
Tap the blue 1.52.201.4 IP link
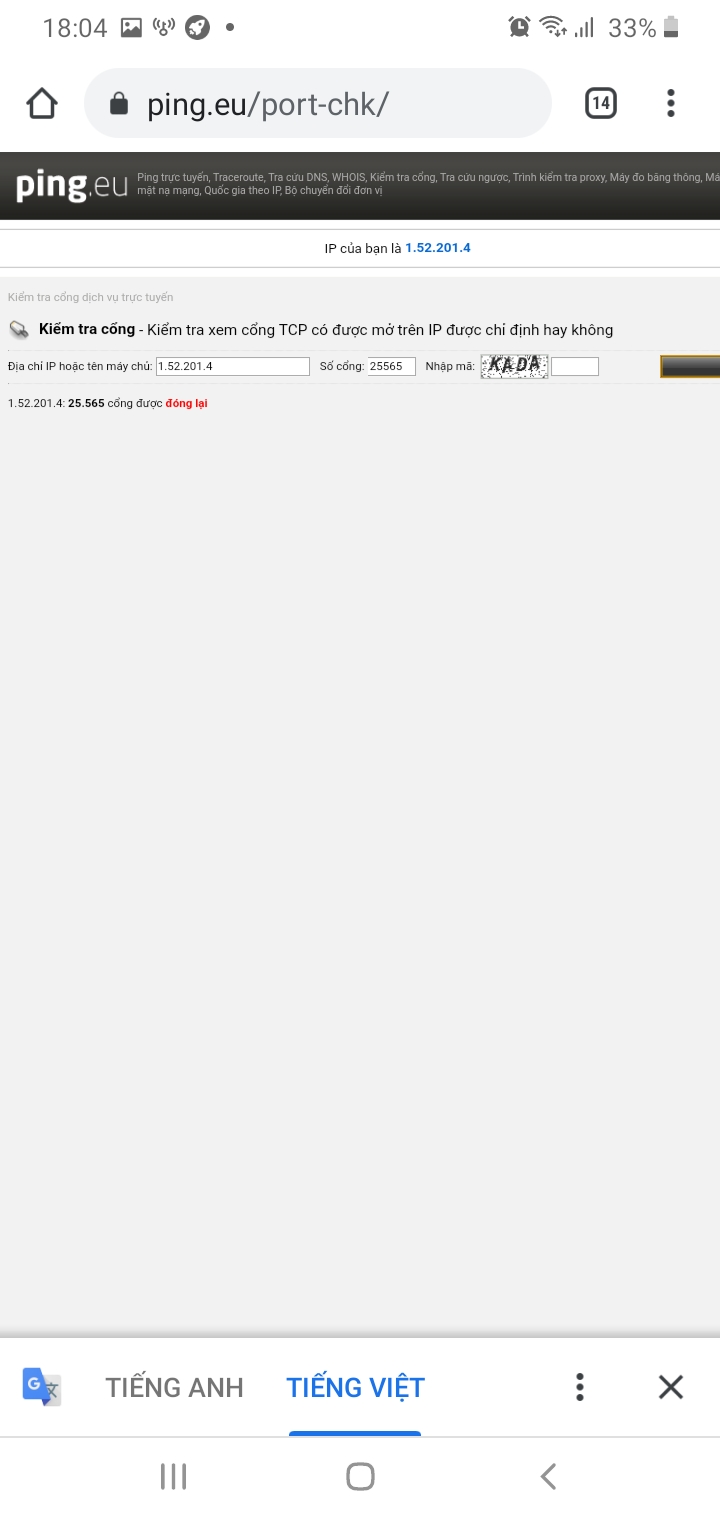437,247
